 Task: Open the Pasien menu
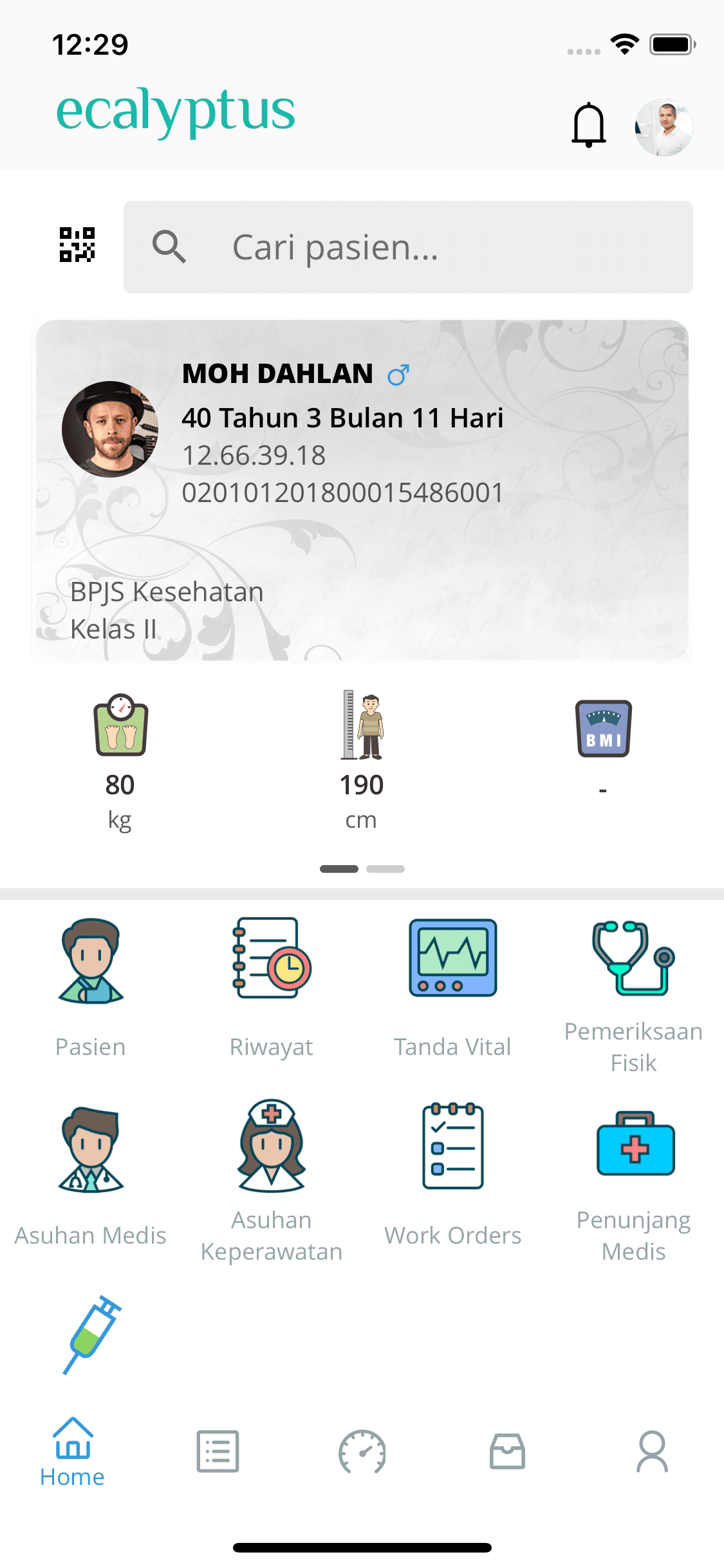click(91, 985)
